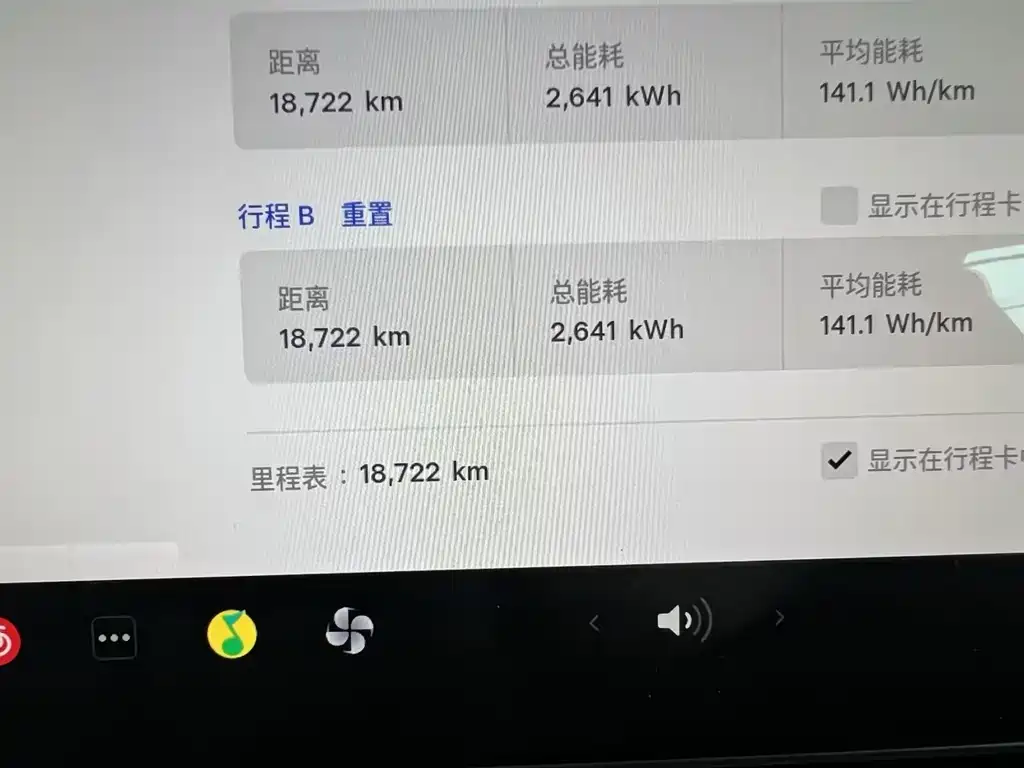1024x768 pixels.
Task: Tap the volume speaker icon
Action: 684,619
